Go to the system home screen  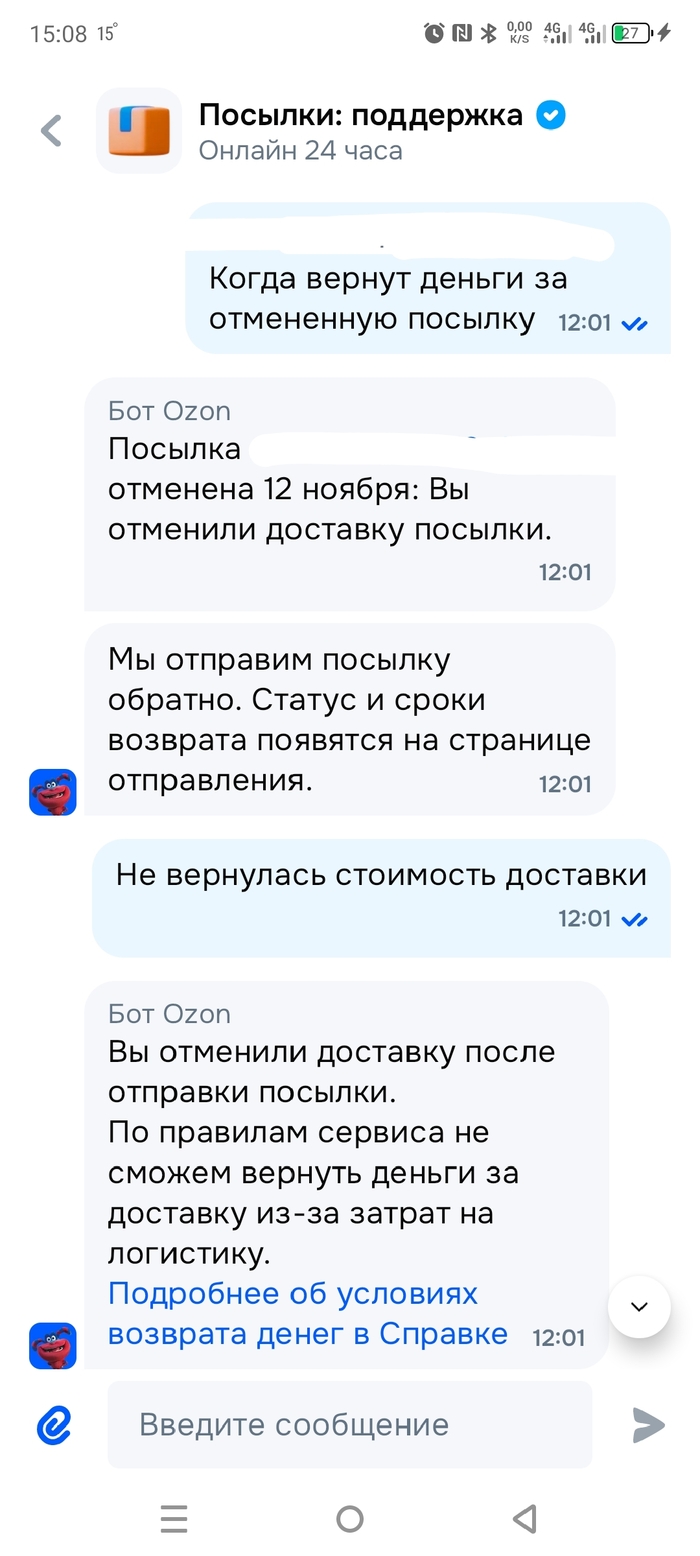[x=349, y=1519]
